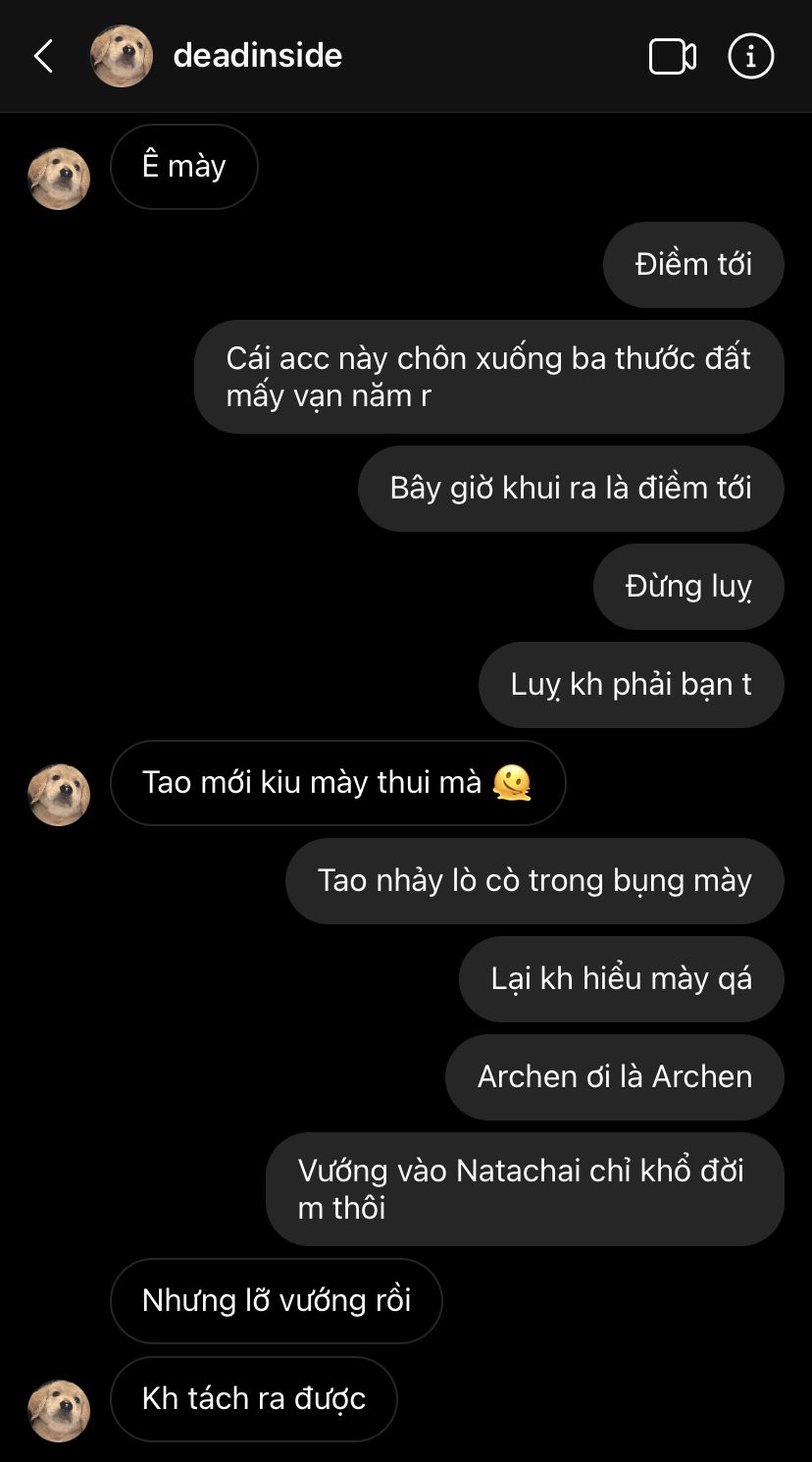Start a video call with deadinside
The image size is (812, 1462).
673,56
